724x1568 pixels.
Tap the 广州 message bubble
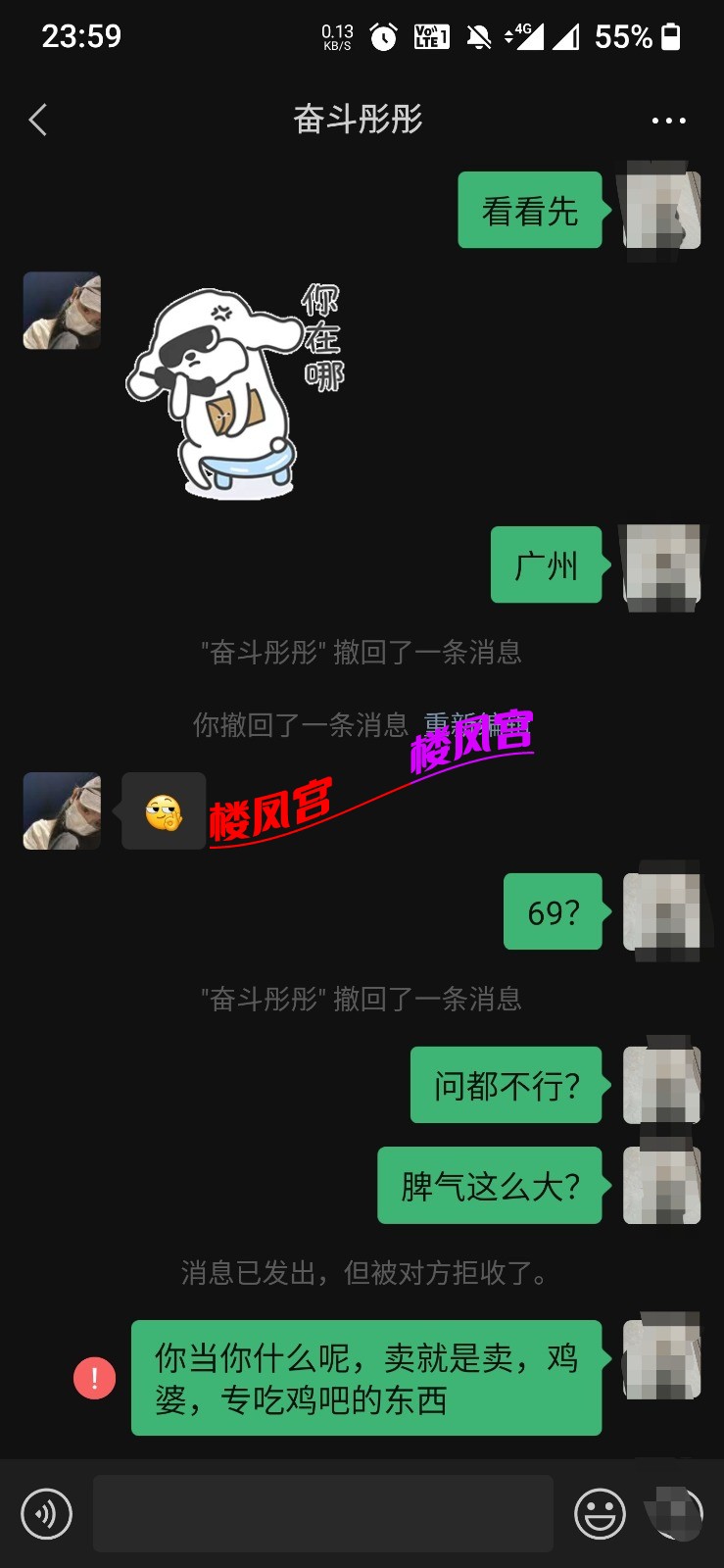(x=546, y=565)
